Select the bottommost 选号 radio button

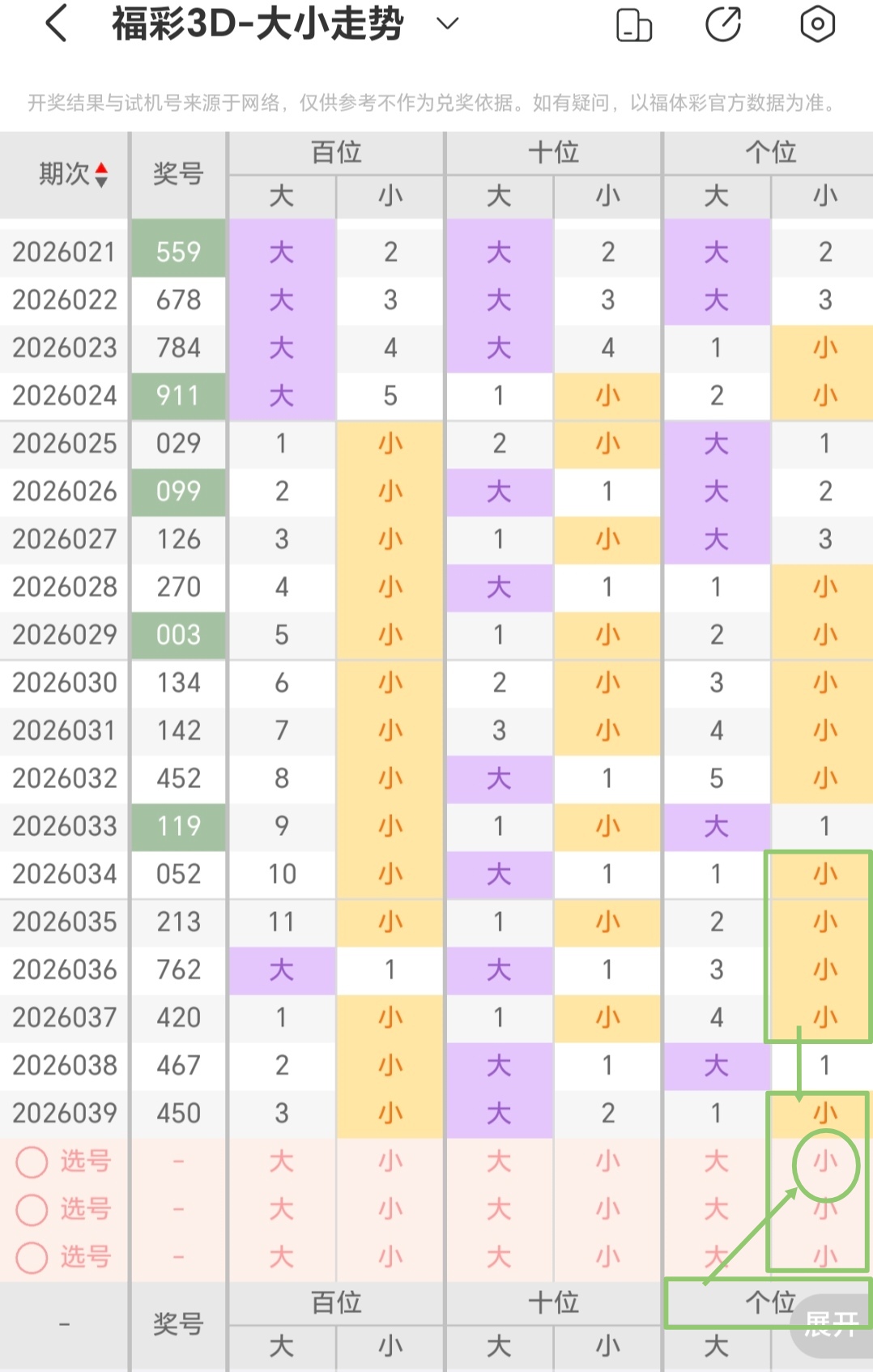(x=32, y=1257)
